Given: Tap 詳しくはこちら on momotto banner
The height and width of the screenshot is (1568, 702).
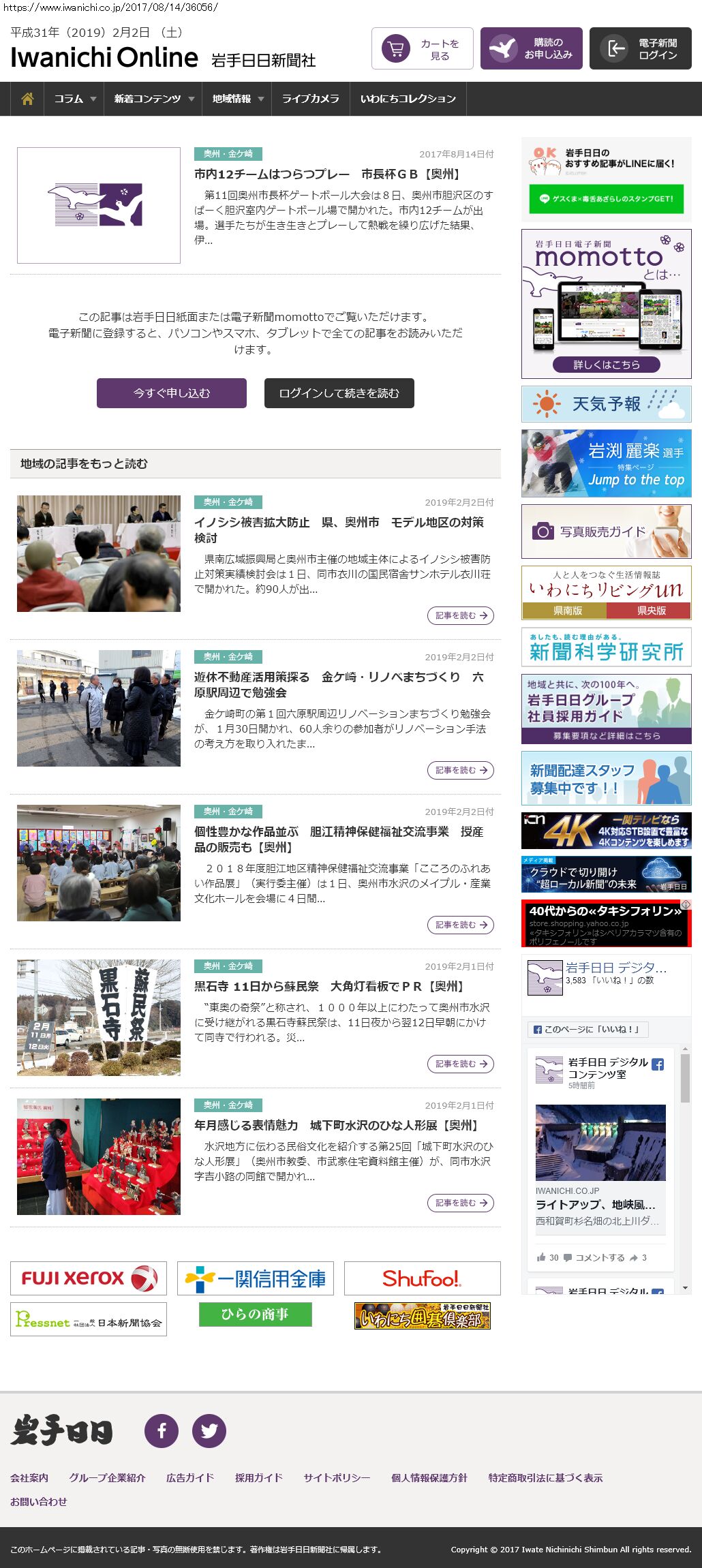Looking at the screenshot, I should (606, 365).
